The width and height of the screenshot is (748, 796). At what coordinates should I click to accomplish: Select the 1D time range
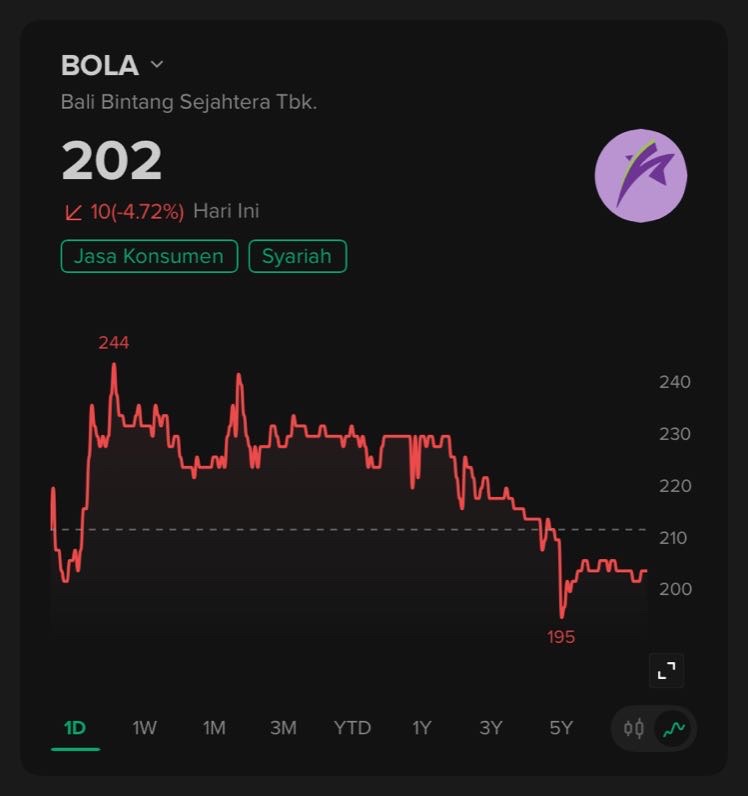coord(75,728)
